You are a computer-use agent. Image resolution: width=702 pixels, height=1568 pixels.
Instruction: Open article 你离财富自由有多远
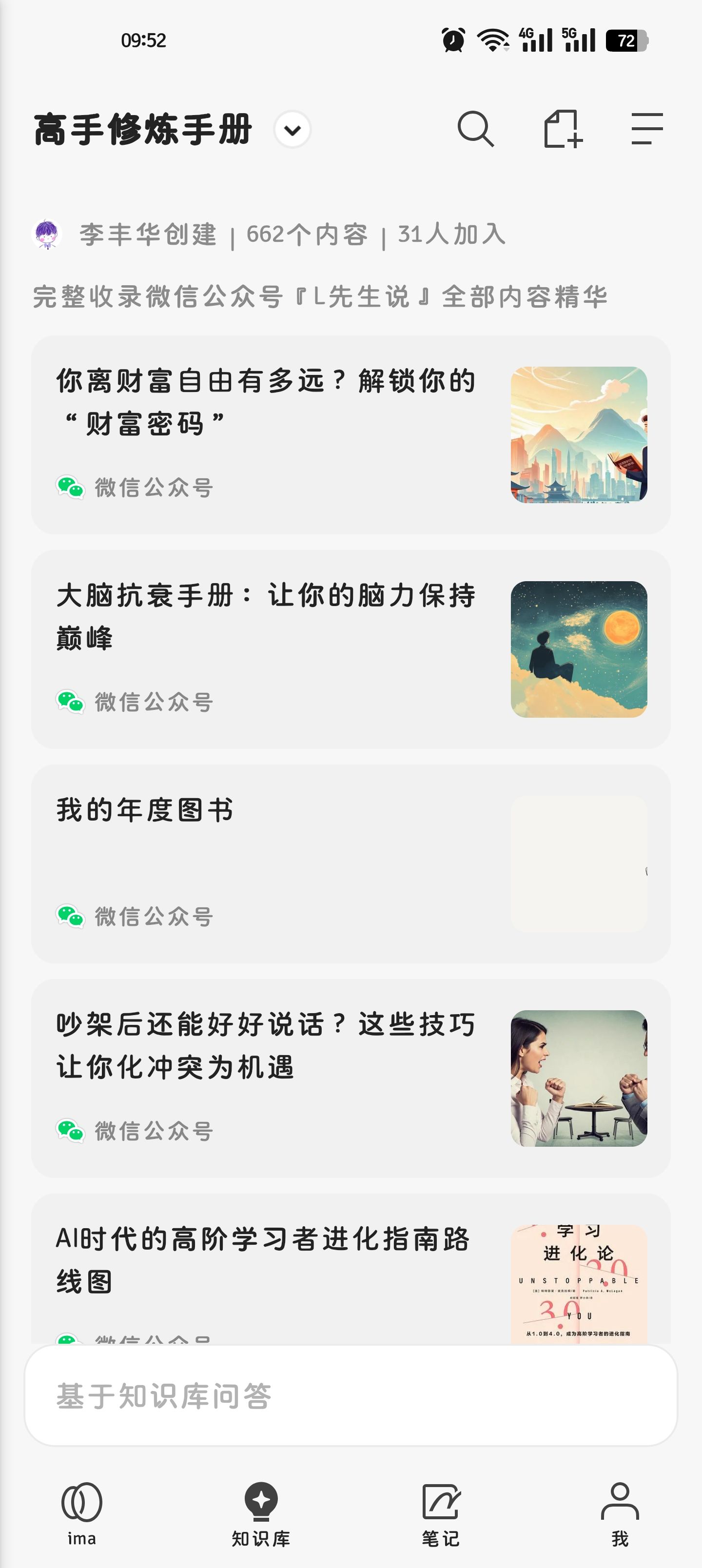[266, 402]
